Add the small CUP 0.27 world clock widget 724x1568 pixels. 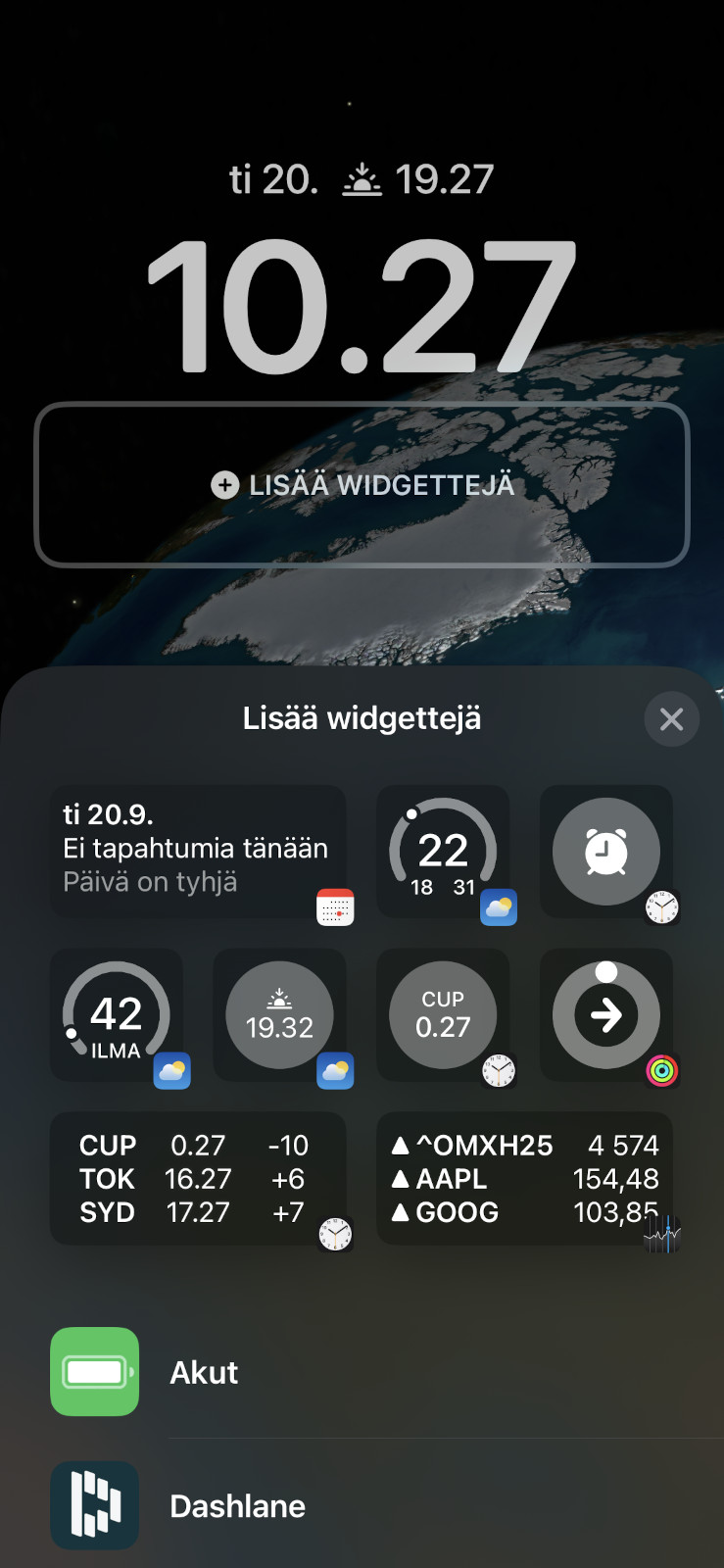pyautogui.click(x=443, y=1015)
